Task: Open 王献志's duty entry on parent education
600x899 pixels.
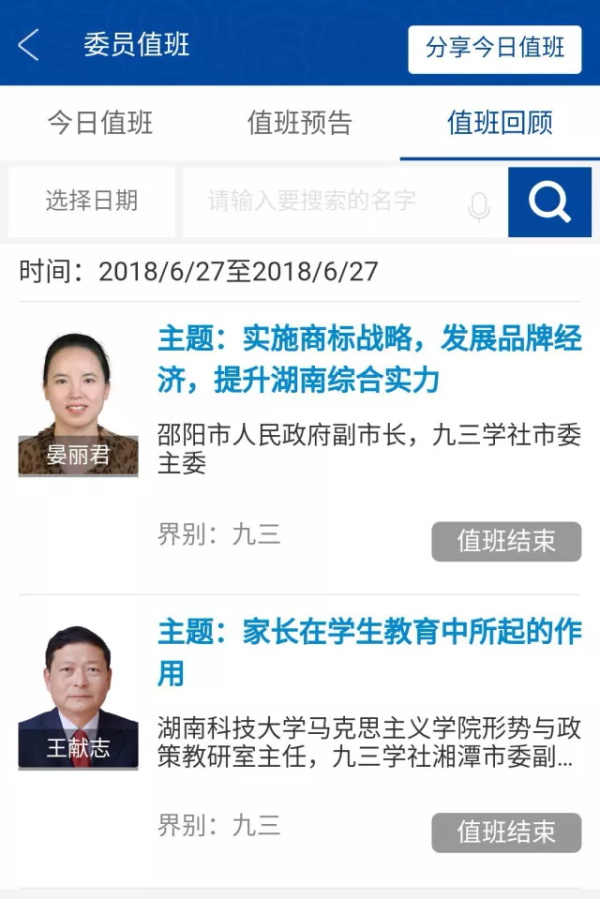Action: (x=369, y=652)
